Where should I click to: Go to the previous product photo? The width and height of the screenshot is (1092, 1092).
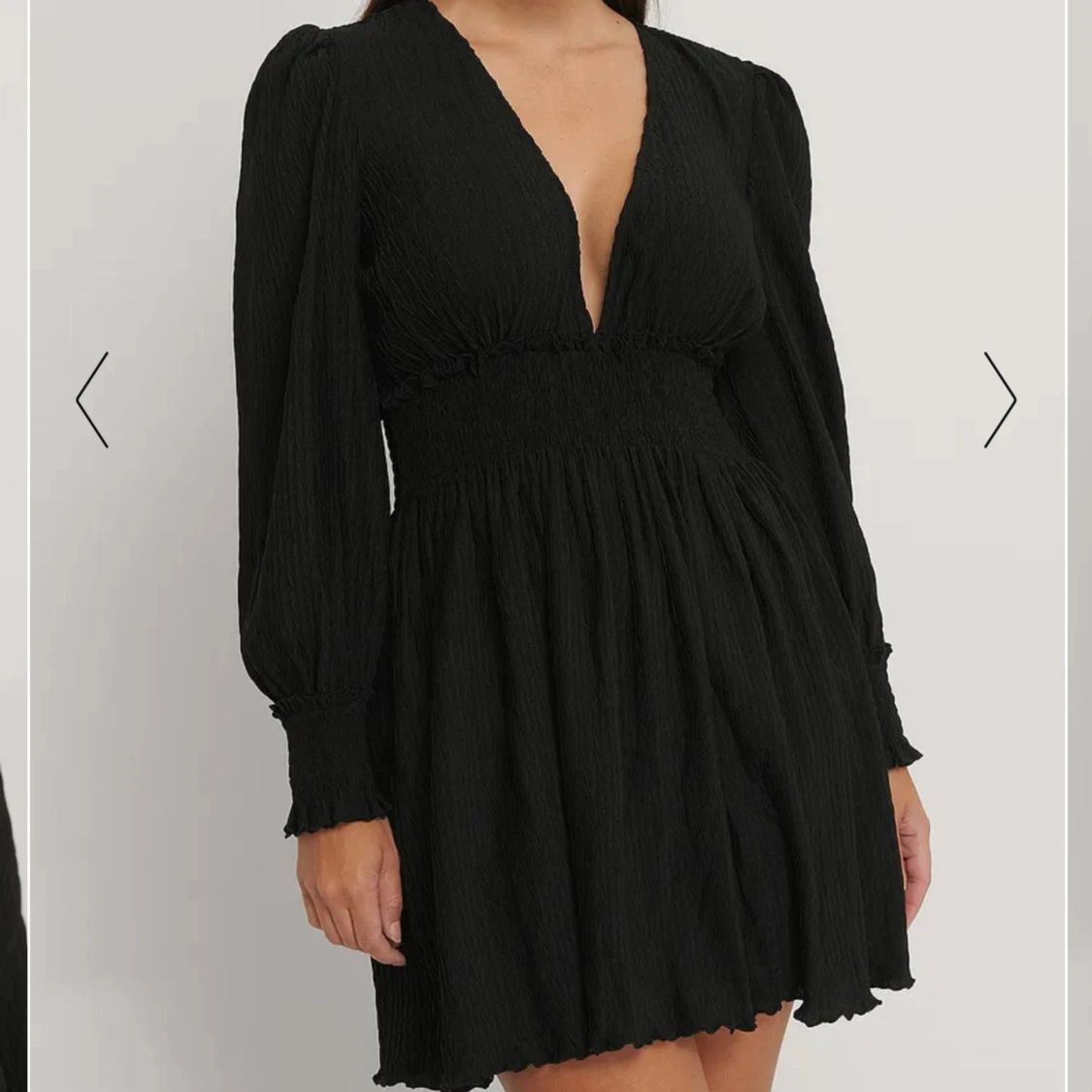pos(92,400)
